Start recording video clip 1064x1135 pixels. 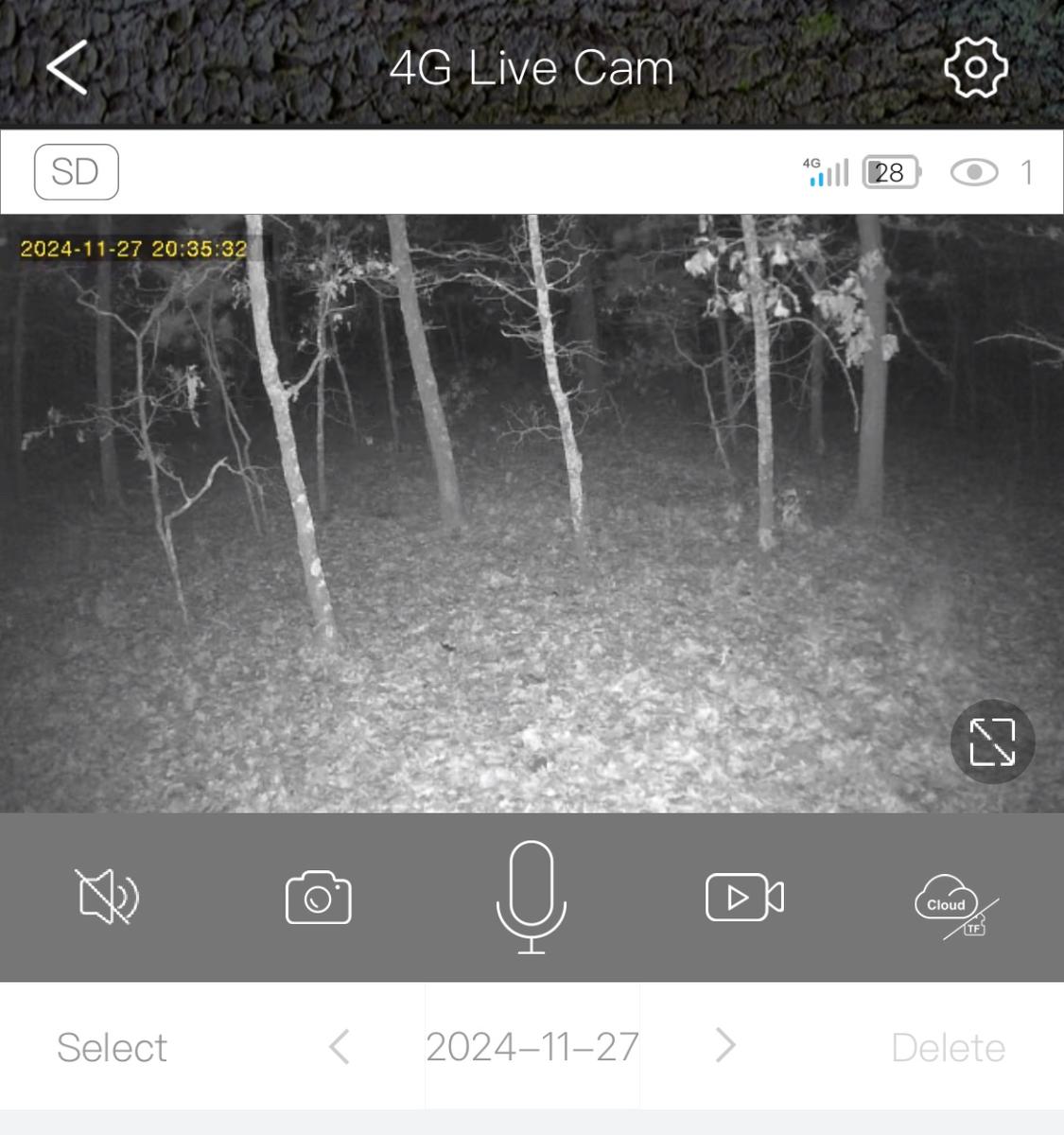[x=744, y=897]
